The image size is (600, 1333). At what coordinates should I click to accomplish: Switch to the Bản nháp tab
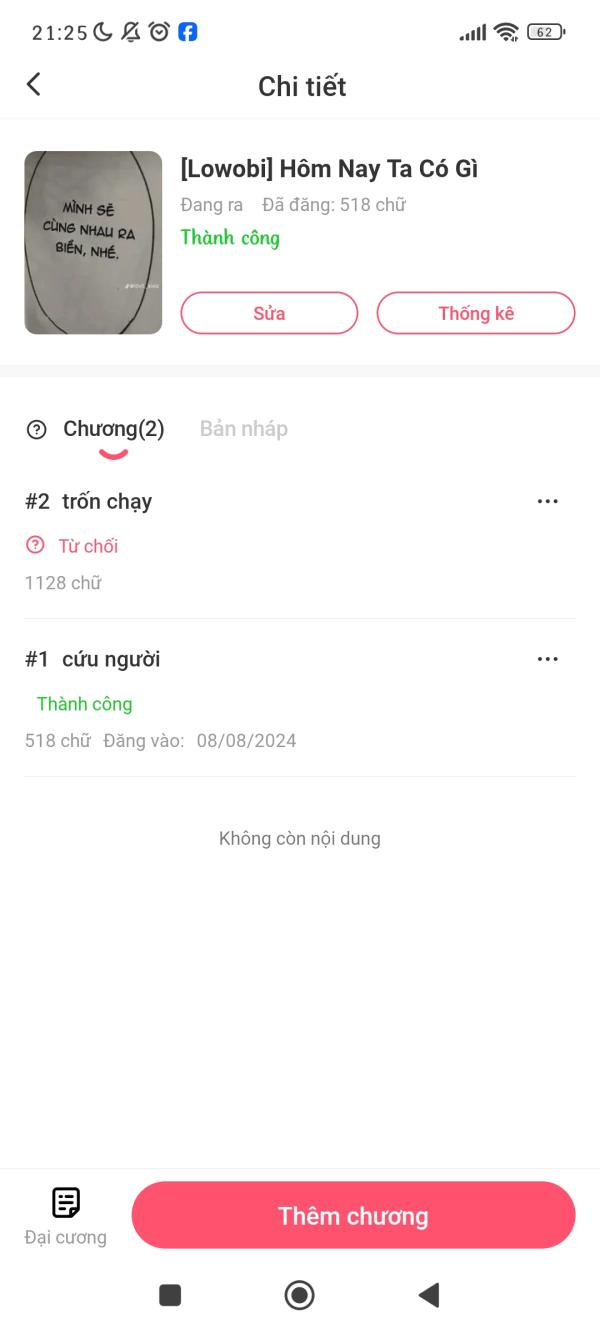[243, 429]
